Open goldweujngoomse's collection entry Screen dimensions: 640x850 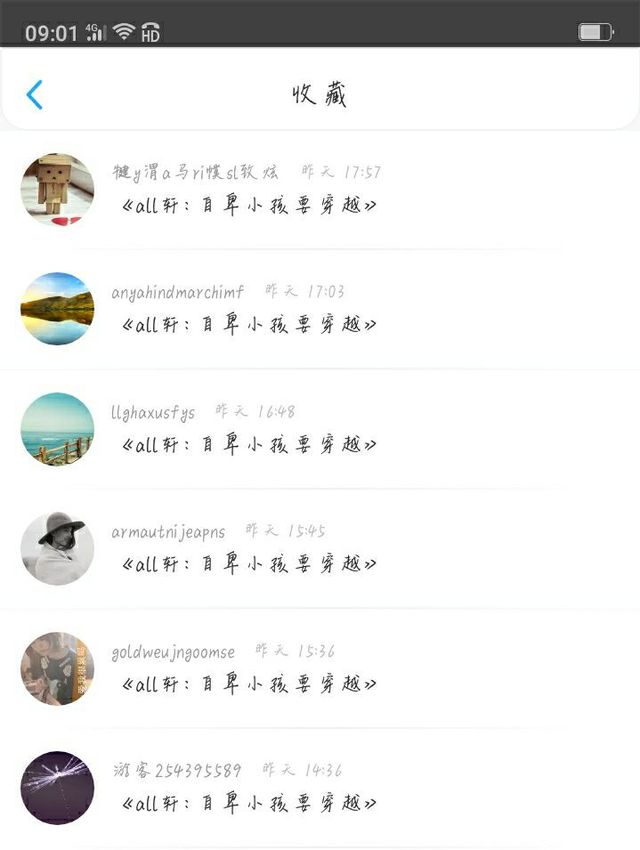(320, 668)
